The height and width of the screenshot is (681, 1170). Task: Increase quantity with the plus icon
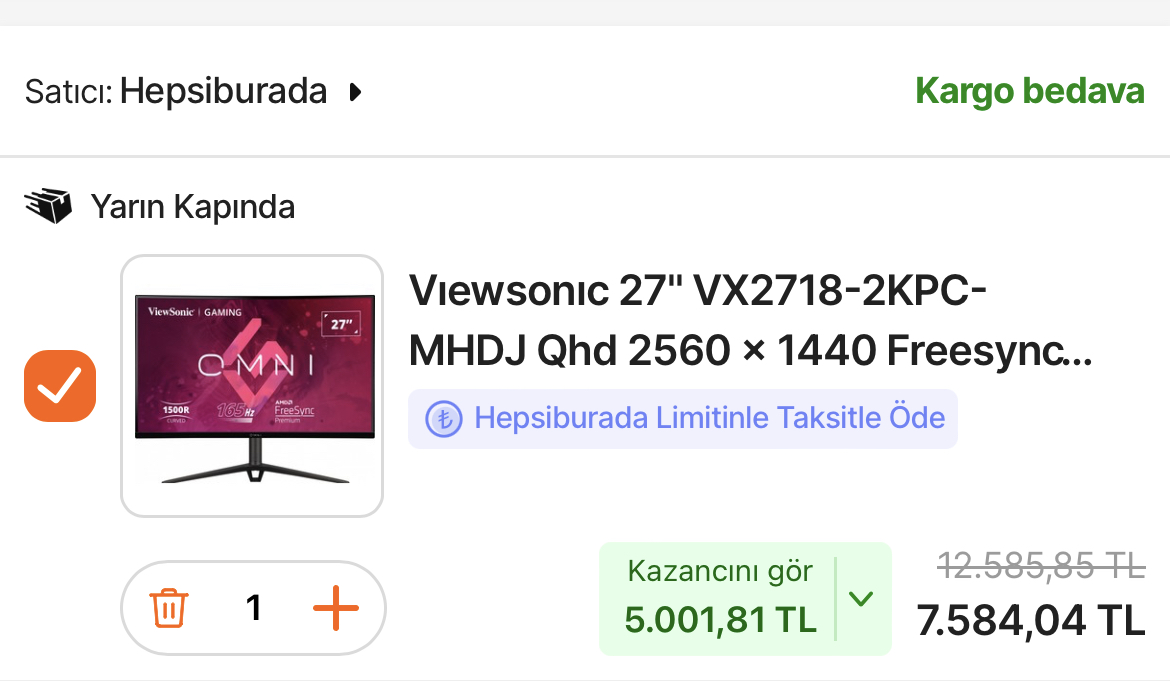(x=335, y=608)
